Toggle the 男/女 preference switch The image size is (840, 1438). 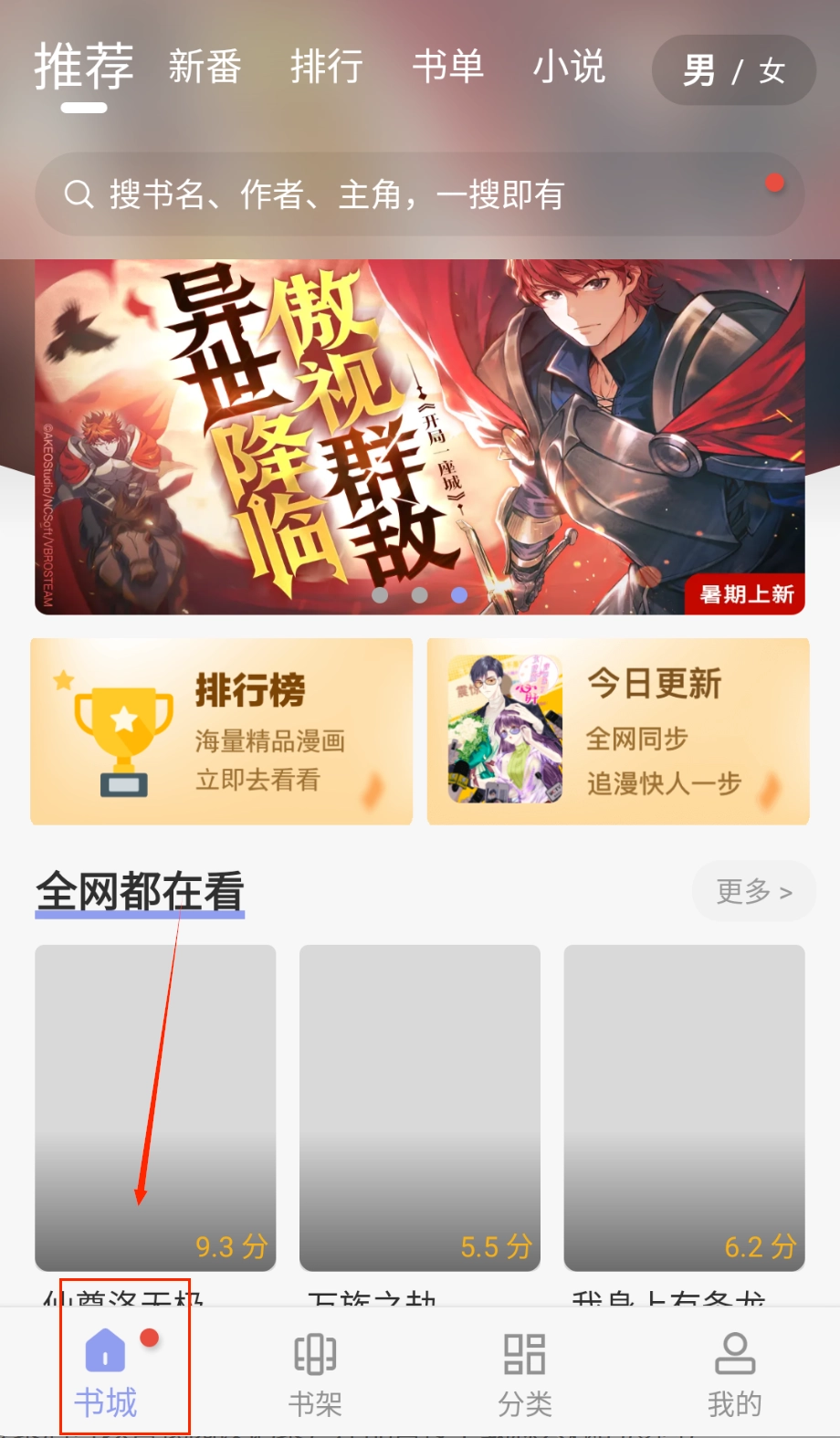pyautogui.click(x=733, y=70)
